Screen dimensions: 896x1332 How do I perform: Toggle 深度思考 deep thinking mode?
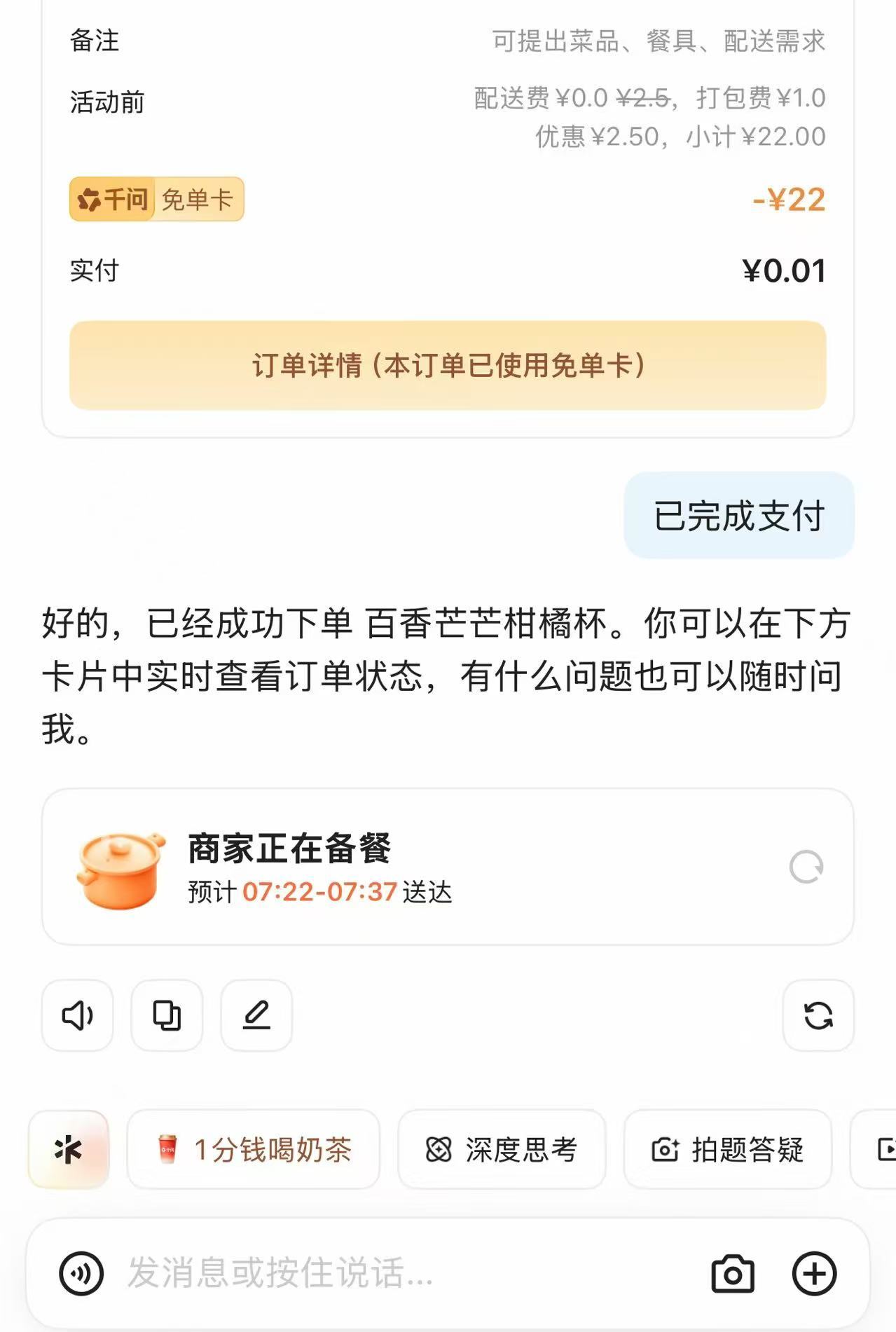(x=500, y=1149)
